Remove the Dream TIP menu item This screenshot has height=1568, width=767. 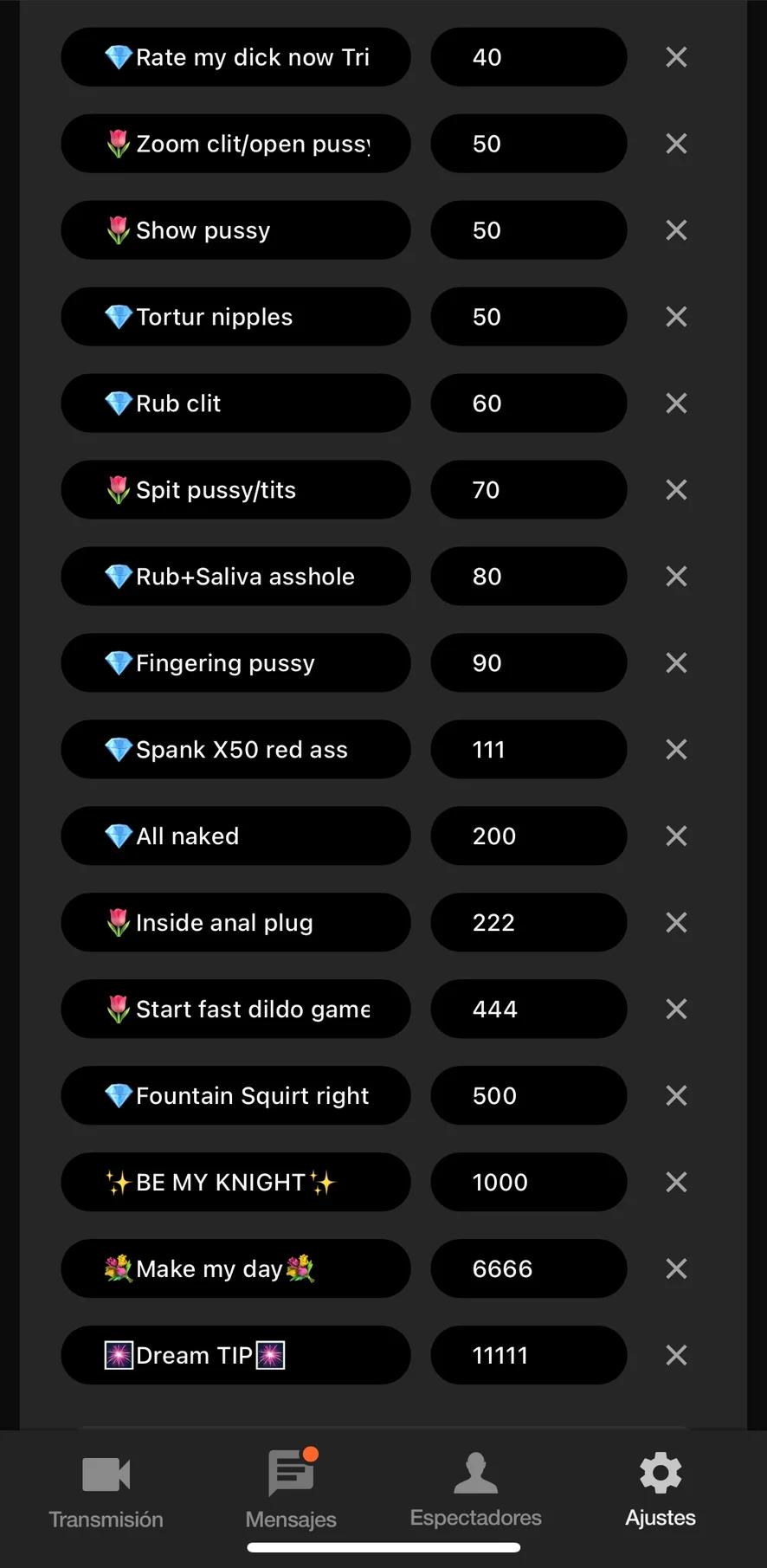[676, 1355]
